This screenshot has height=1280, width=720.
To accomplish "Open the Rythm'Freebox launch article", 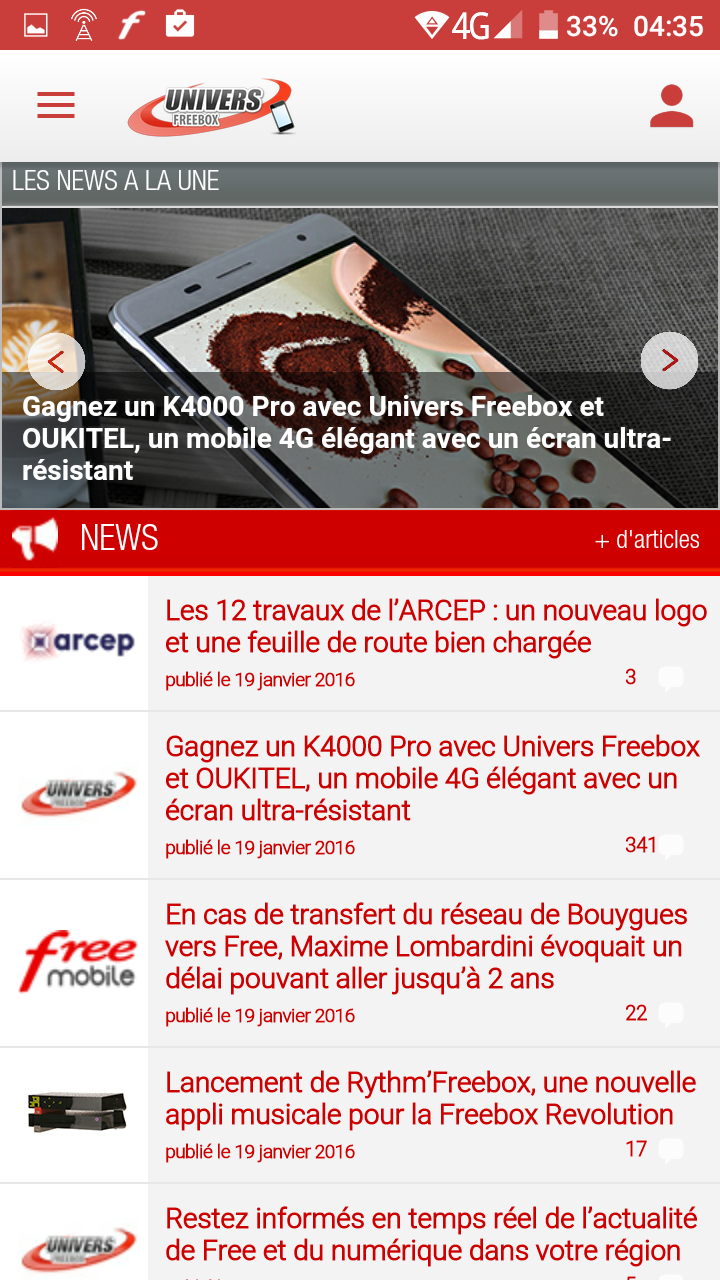I will pos(430,1099).
